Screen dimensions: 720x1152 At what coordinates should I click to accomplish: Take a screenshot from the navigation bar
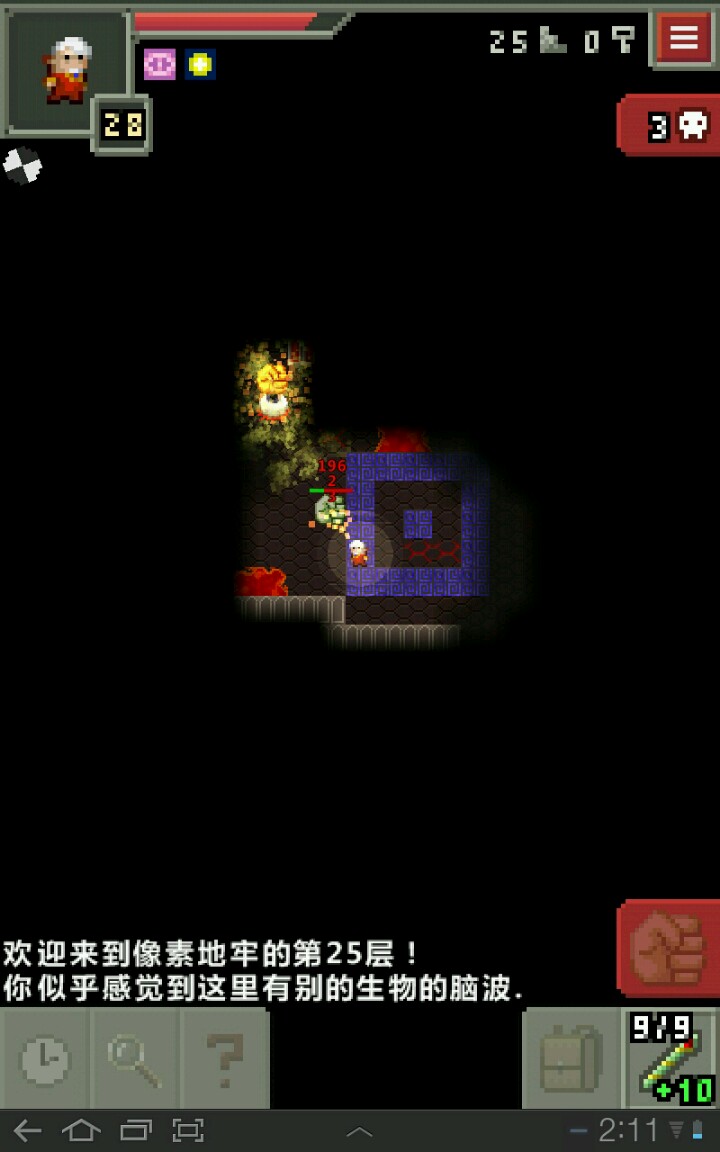[x=188, y=1131]
